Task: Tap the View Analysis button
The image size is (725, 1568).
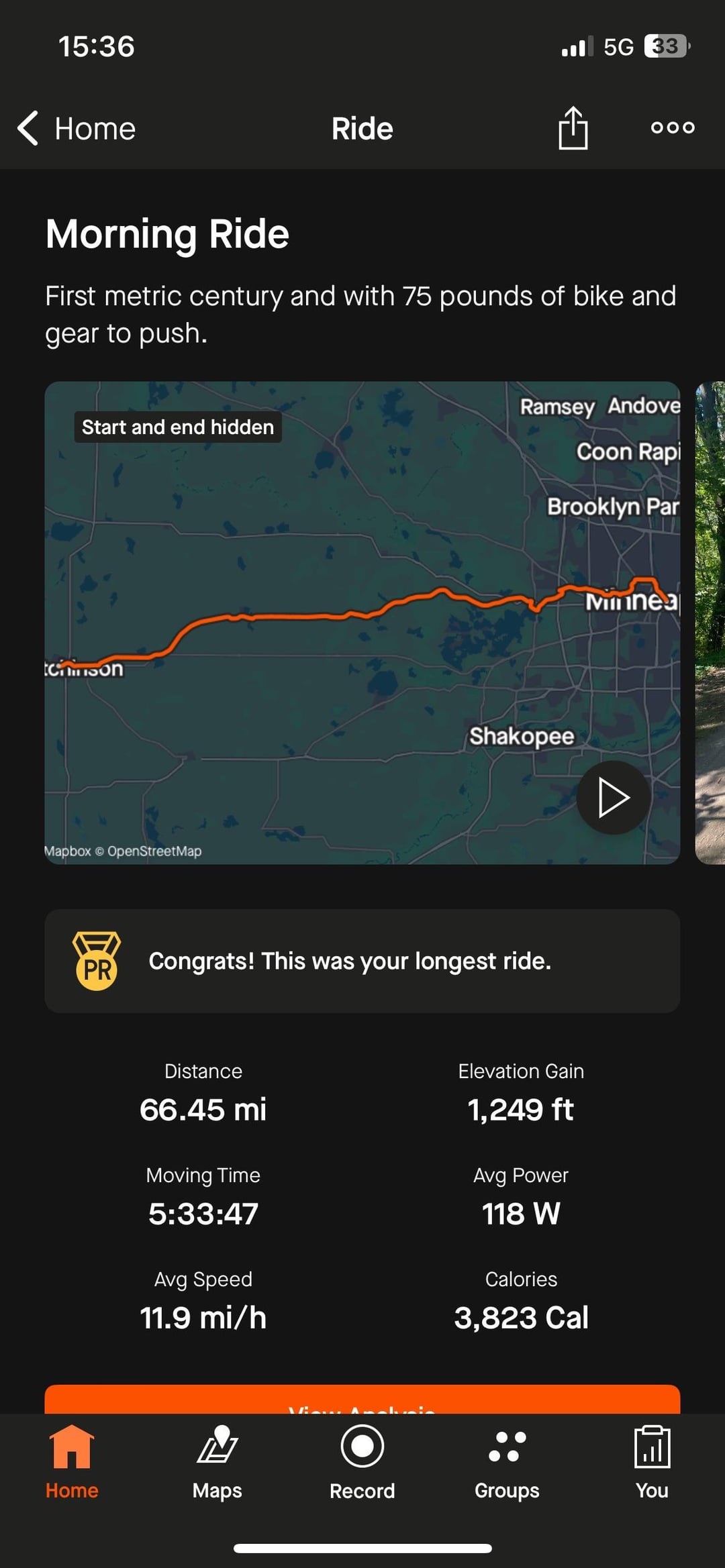Action: pos(362,1399)
